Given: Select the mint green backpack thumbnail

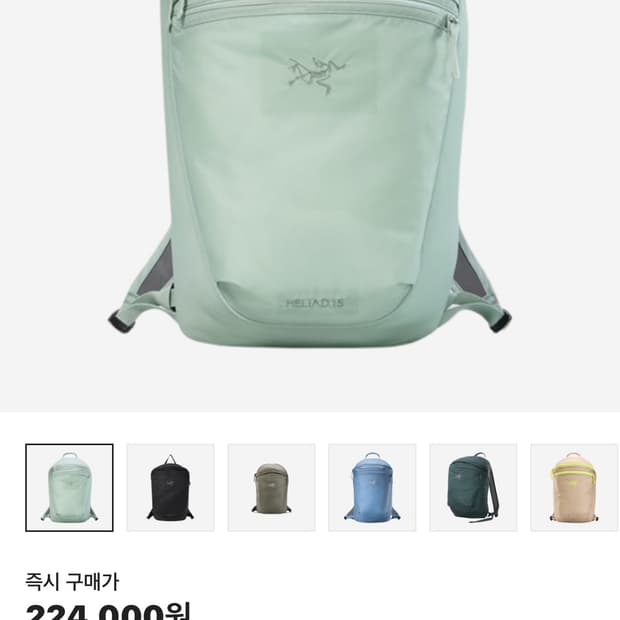Looking at the screenshot, I should click(x=69, y=488).
